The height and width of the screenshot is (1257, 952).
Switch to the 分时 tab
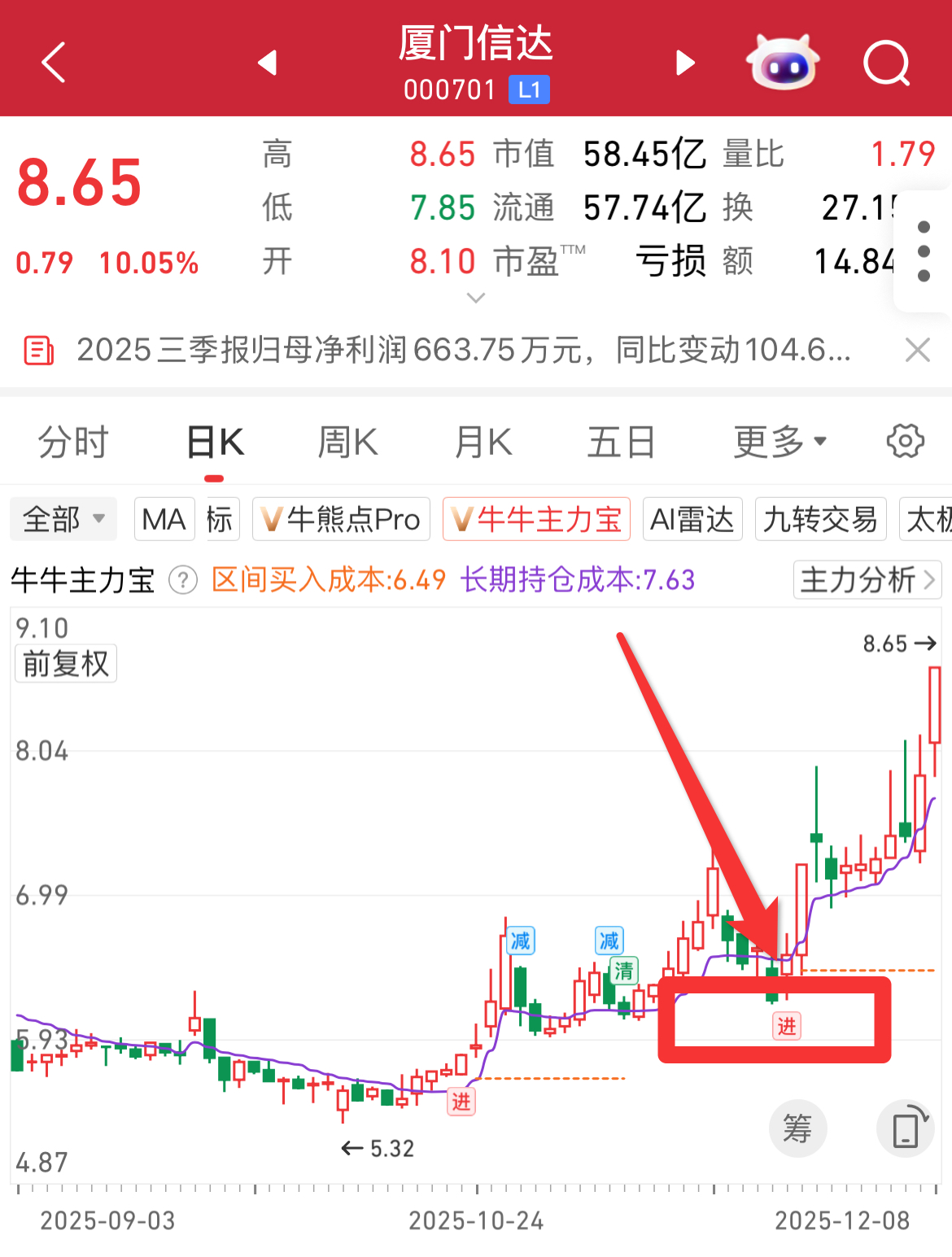(73, 443)
